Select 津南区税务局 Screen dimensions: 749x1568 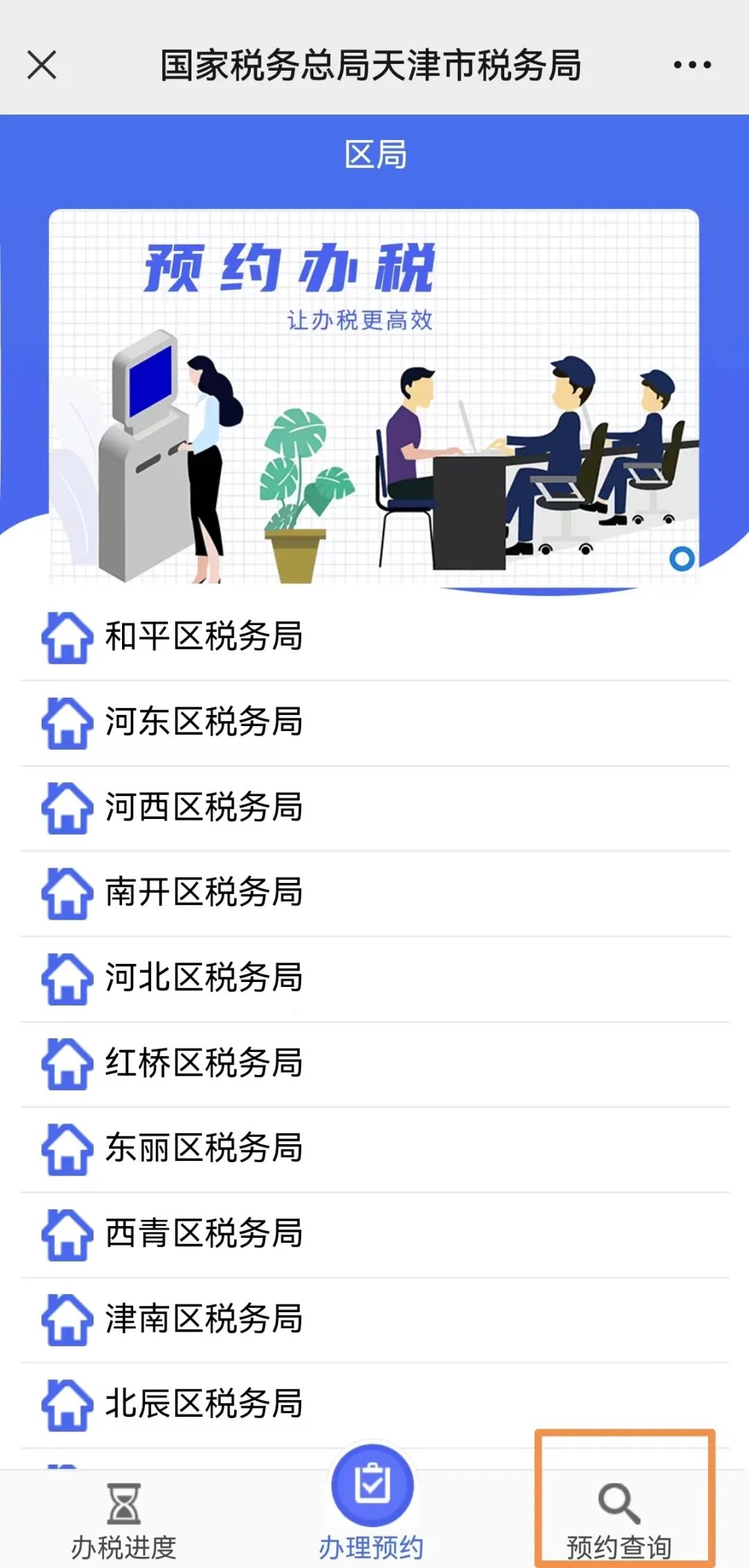(374, 1320)
